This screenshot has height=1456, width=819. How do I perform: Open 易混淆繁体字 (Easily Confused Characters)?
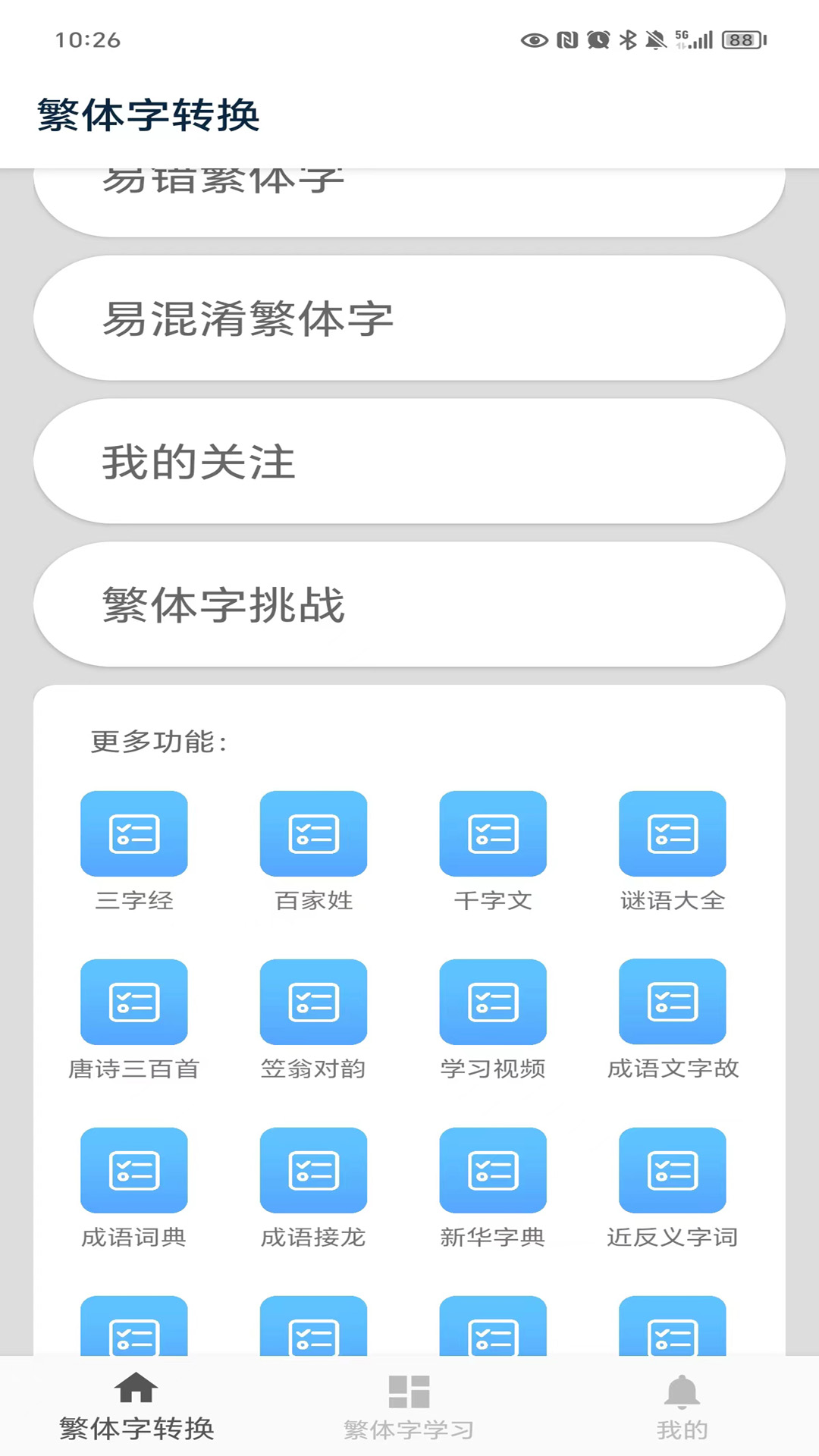[409, 317]
